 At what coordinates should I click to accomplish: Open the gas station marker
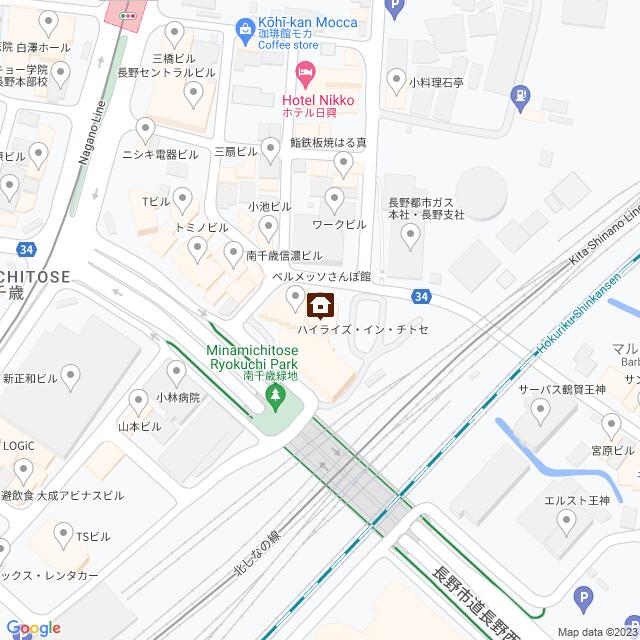click(x=520, y=96)
